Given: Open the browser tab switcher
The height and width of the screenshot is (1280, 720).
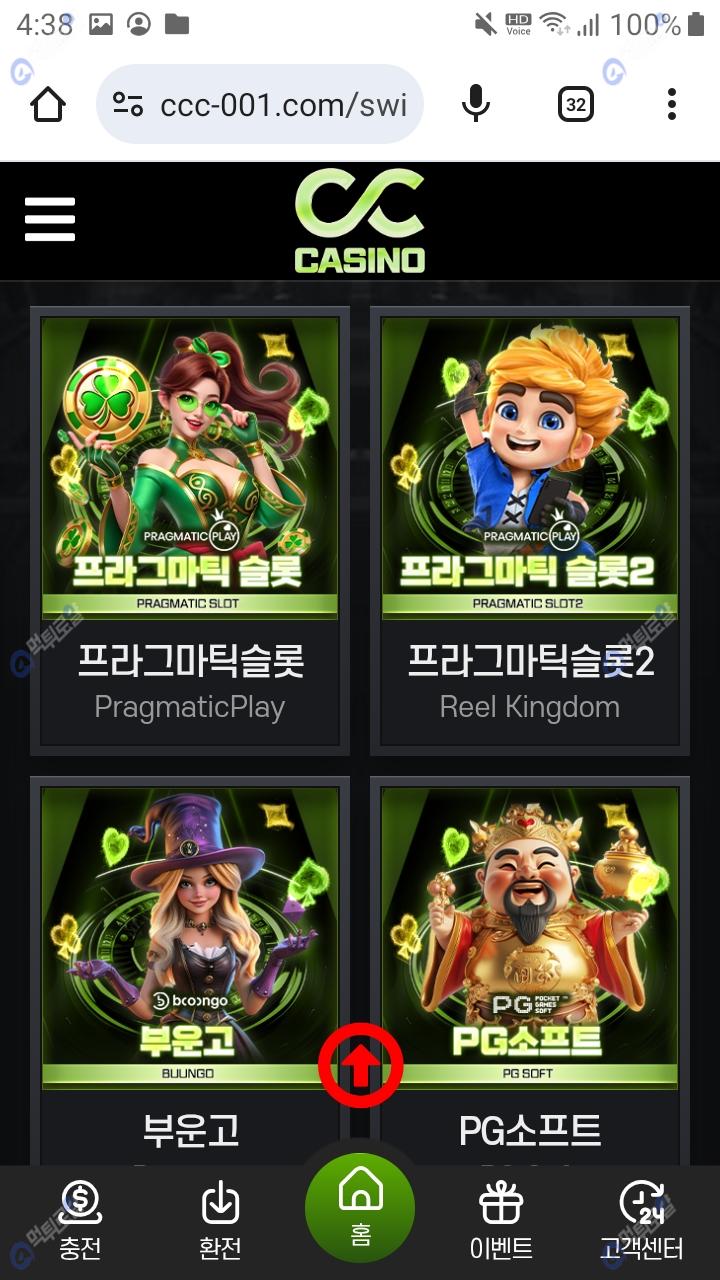Looking at the screenshot, I should (575, 104).
